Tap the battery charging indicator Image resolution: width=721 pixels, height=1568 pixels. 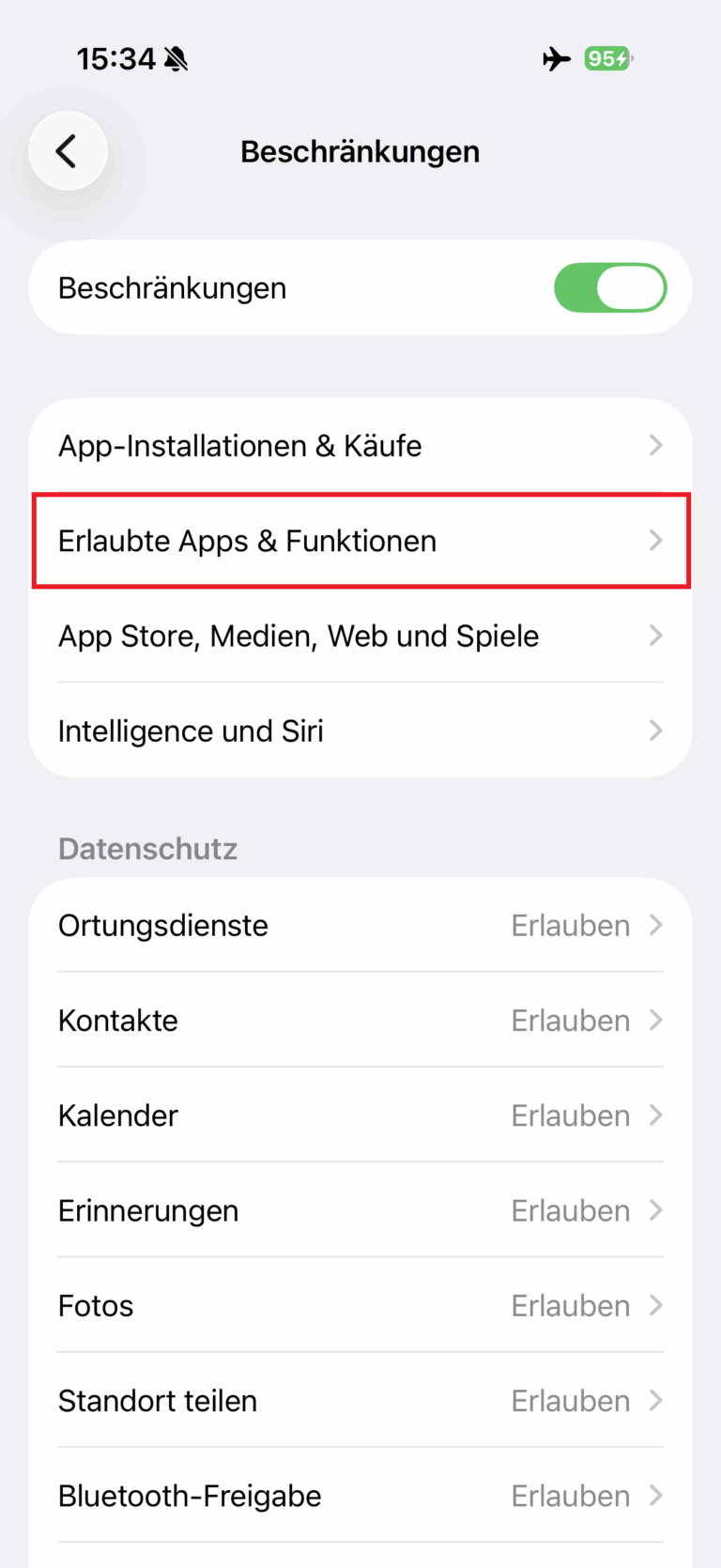point(607,58)
